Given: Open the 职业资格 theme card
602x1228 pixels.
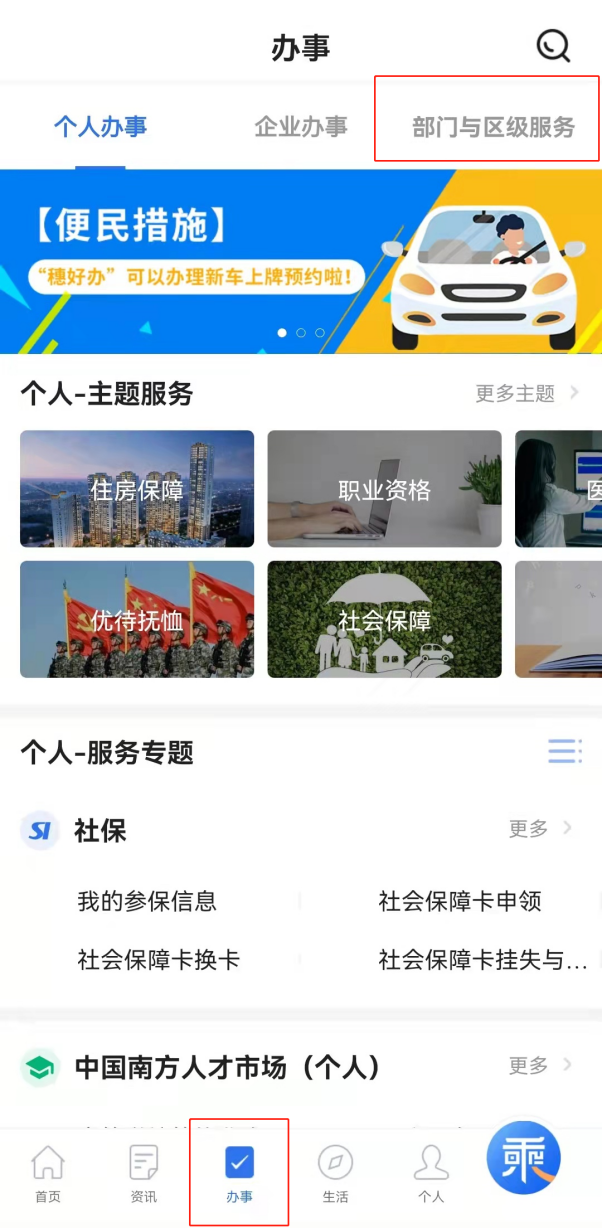Looking at the screenshot, I should [x=384, y=489].
